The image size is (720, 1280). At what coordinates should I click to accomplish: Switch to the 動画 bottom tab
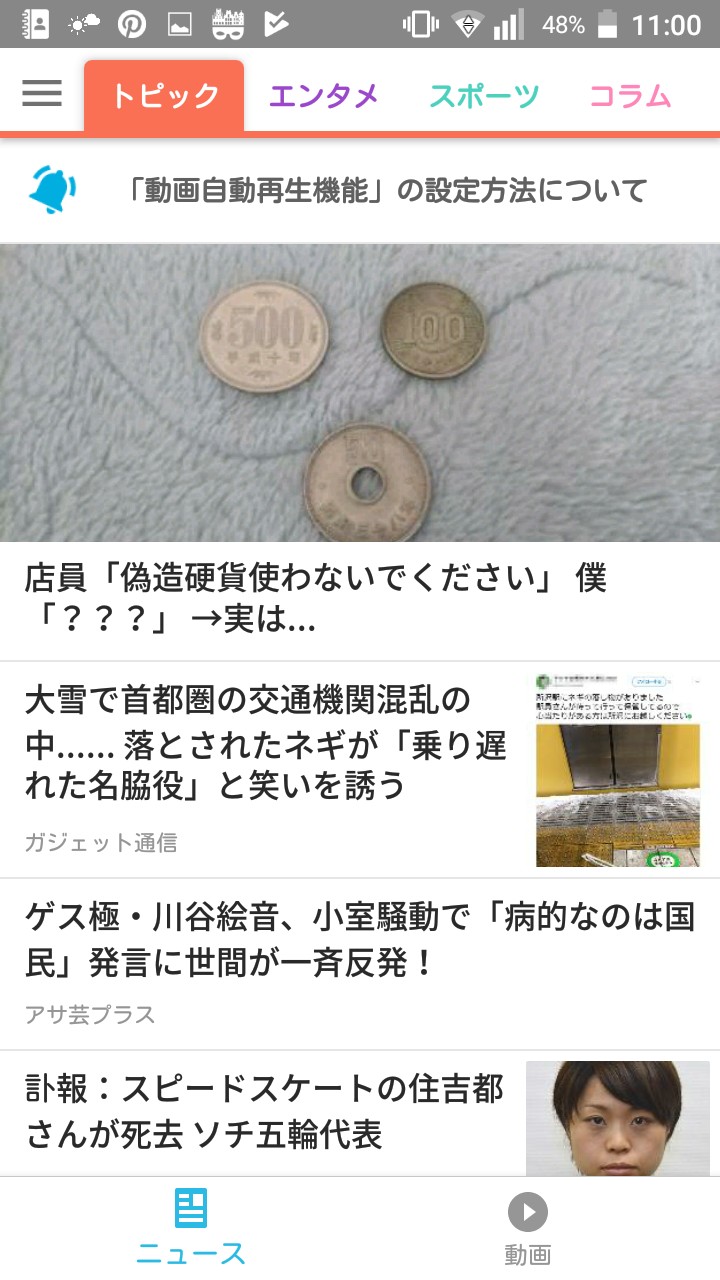click(527, 1227)
